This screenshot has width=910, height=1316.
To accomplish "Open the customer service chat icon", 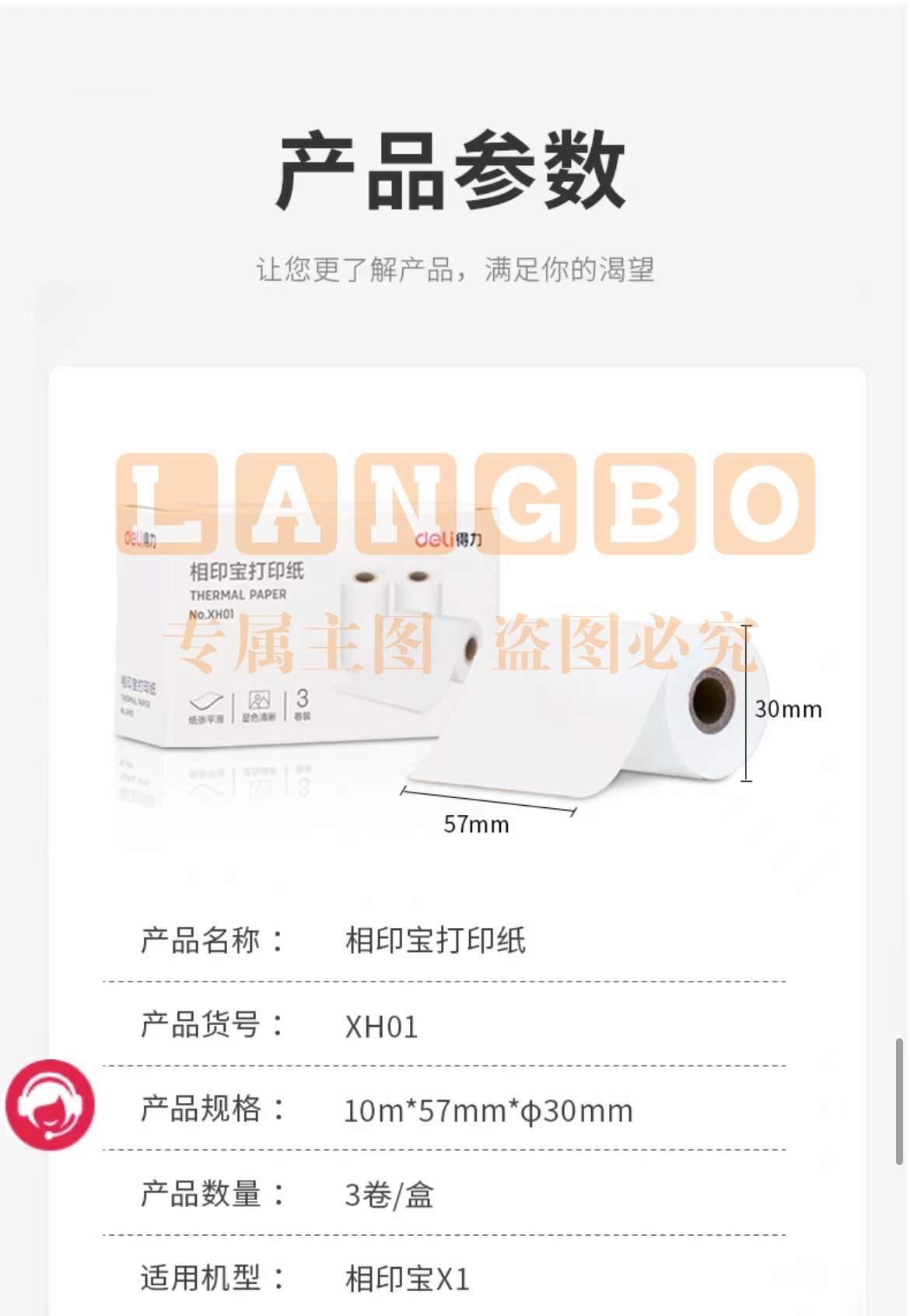I will 50,1104.
